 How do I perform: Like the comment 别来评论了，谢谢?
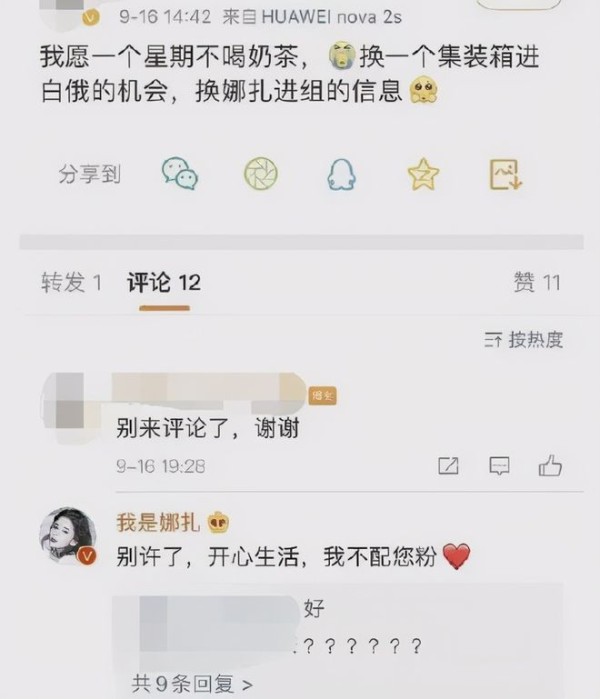point(550,466)
